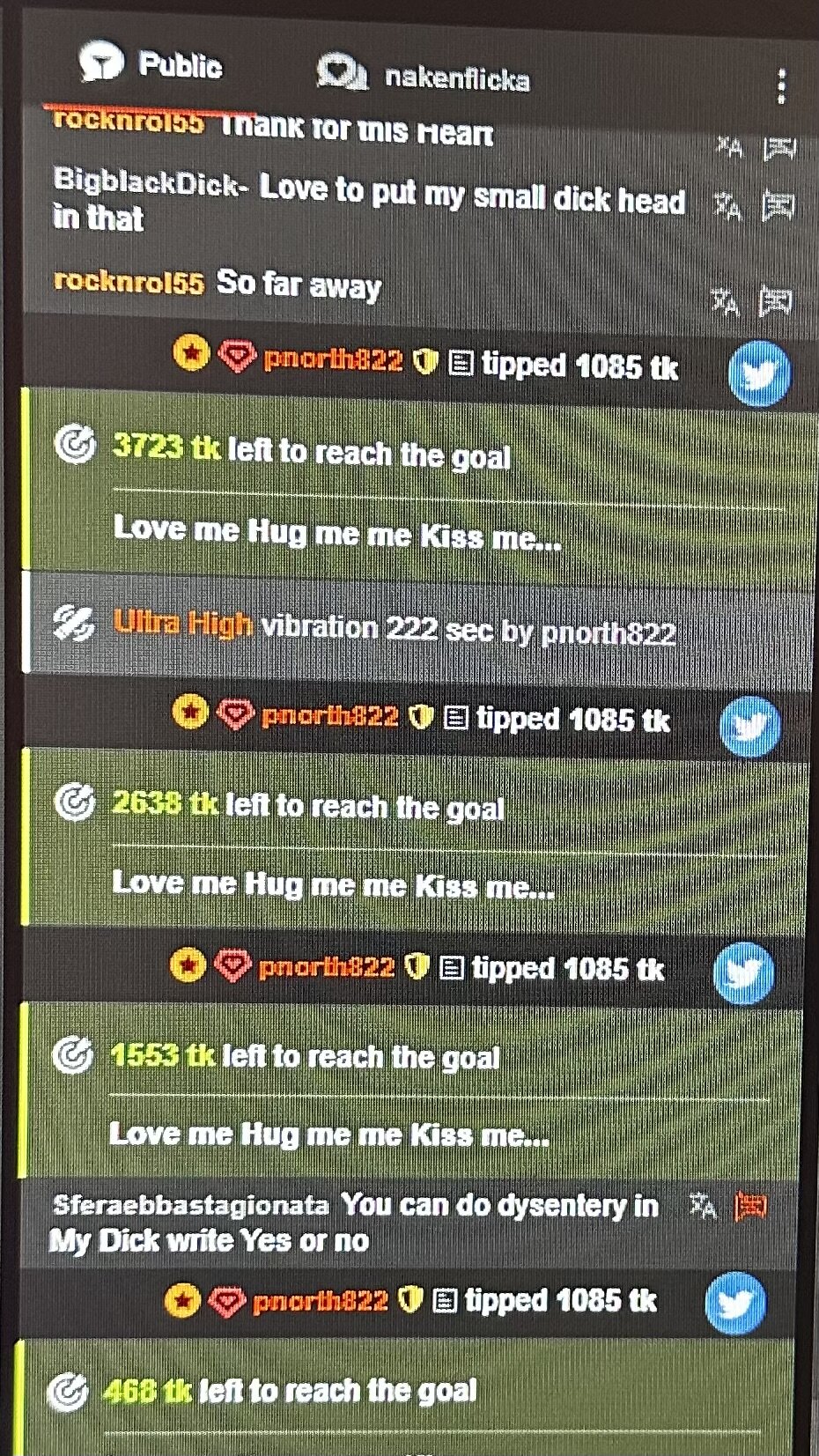
Task: Open pnorth822's profile above 3723 tk goal
Action: pos(333,359)
